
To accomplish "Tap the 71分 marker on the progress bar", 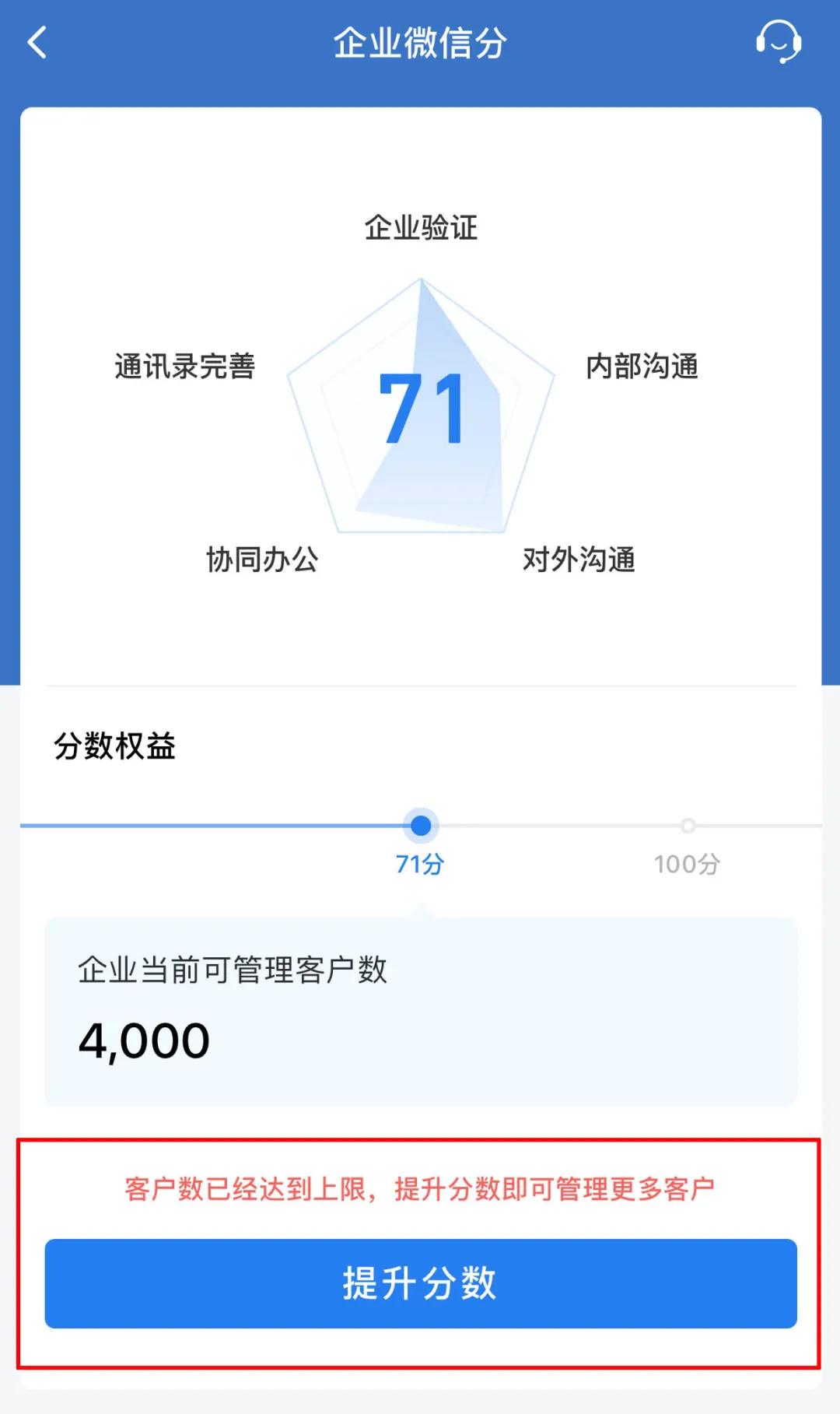I will [421, 864].
